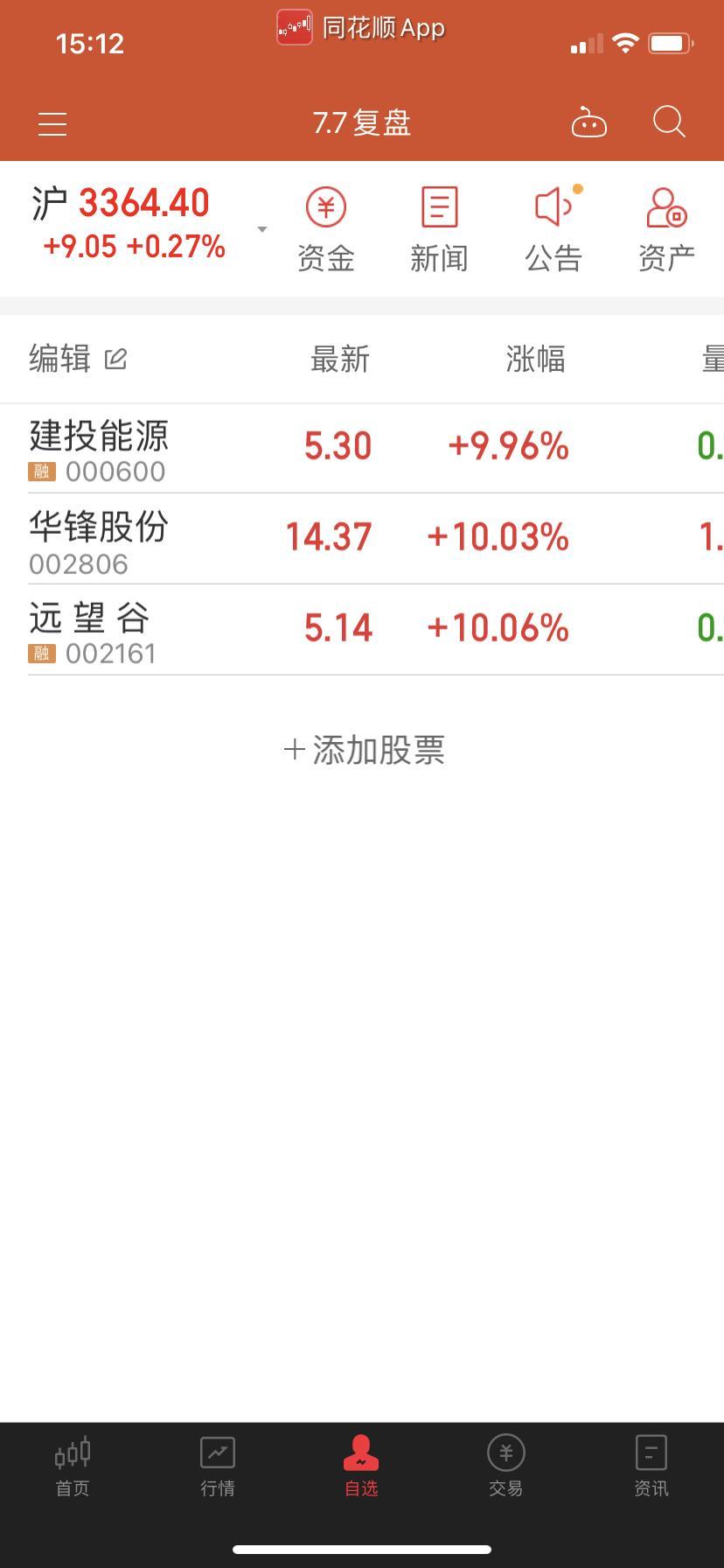Viewport: 724px width, 1568px height.
Task: Switch to 资讯 tab
Action: pyautogui.click(x=651, y=1466)
